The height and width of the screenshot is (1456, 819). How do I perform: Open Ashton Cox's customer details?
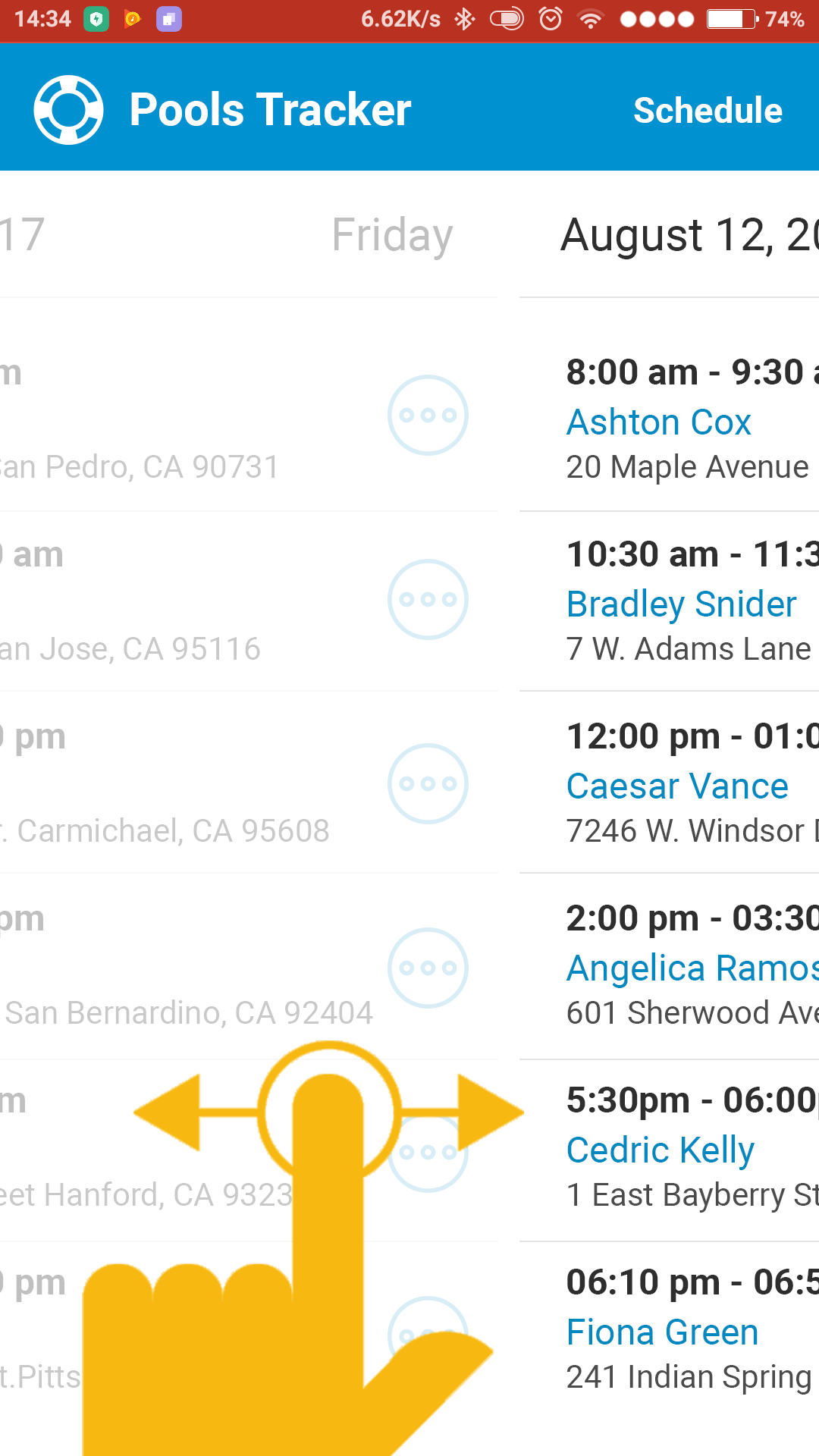[658, 422]
